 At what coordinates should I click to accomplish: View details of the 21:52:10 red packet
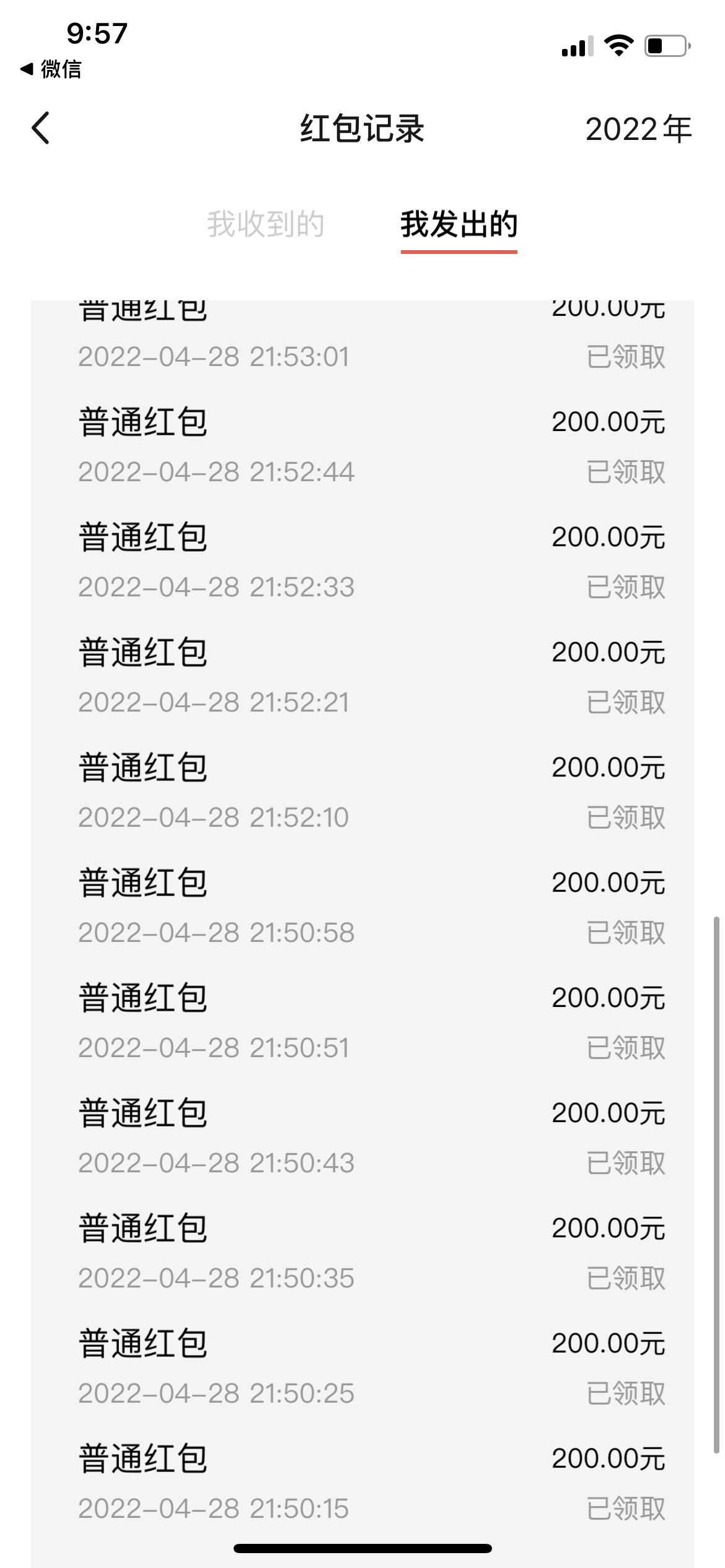[362, 792]
